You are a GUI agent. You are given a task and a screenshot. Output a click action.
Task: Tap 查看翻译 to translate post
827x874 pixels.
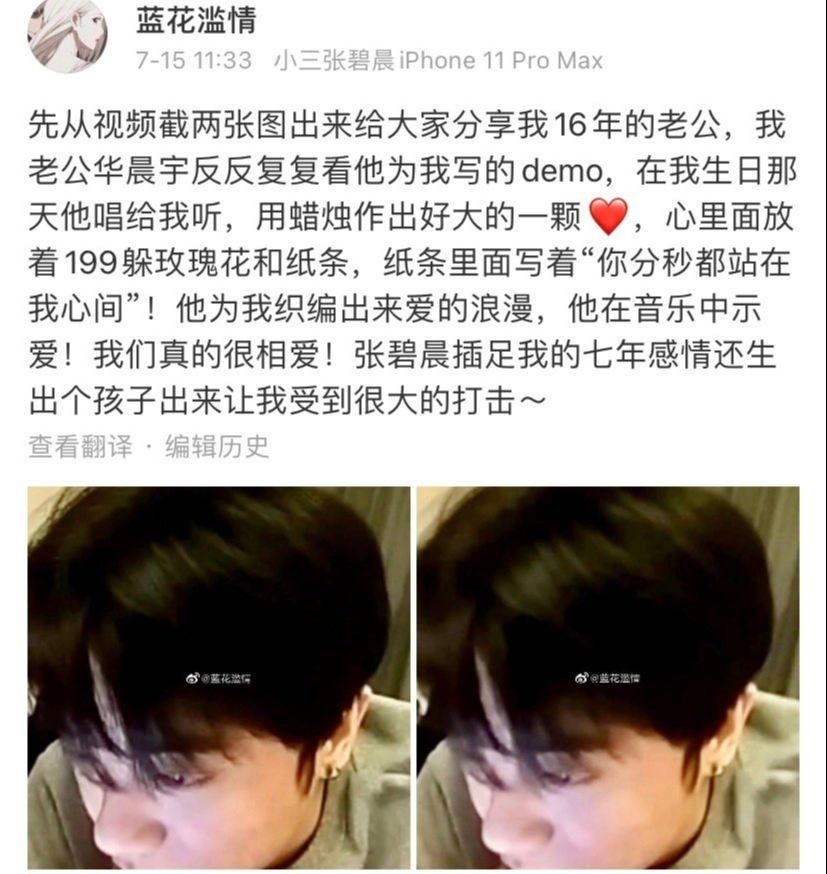click(80, 446)
